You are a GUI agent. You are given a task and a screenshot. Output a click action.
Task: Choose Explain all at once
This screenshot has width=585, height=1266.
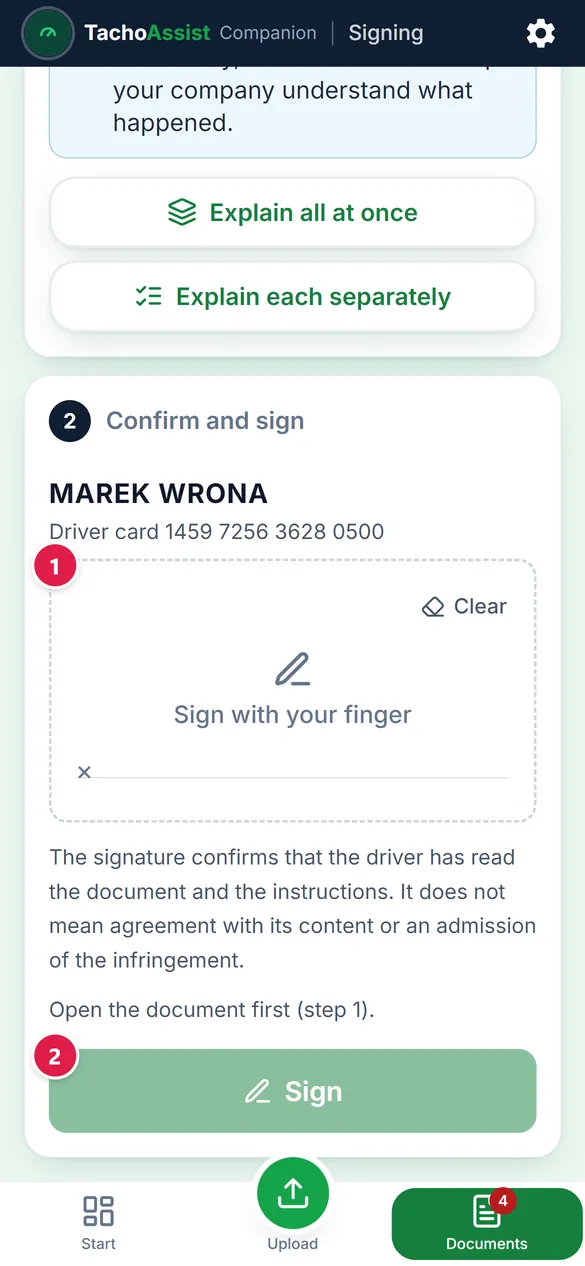pos(292,212)
